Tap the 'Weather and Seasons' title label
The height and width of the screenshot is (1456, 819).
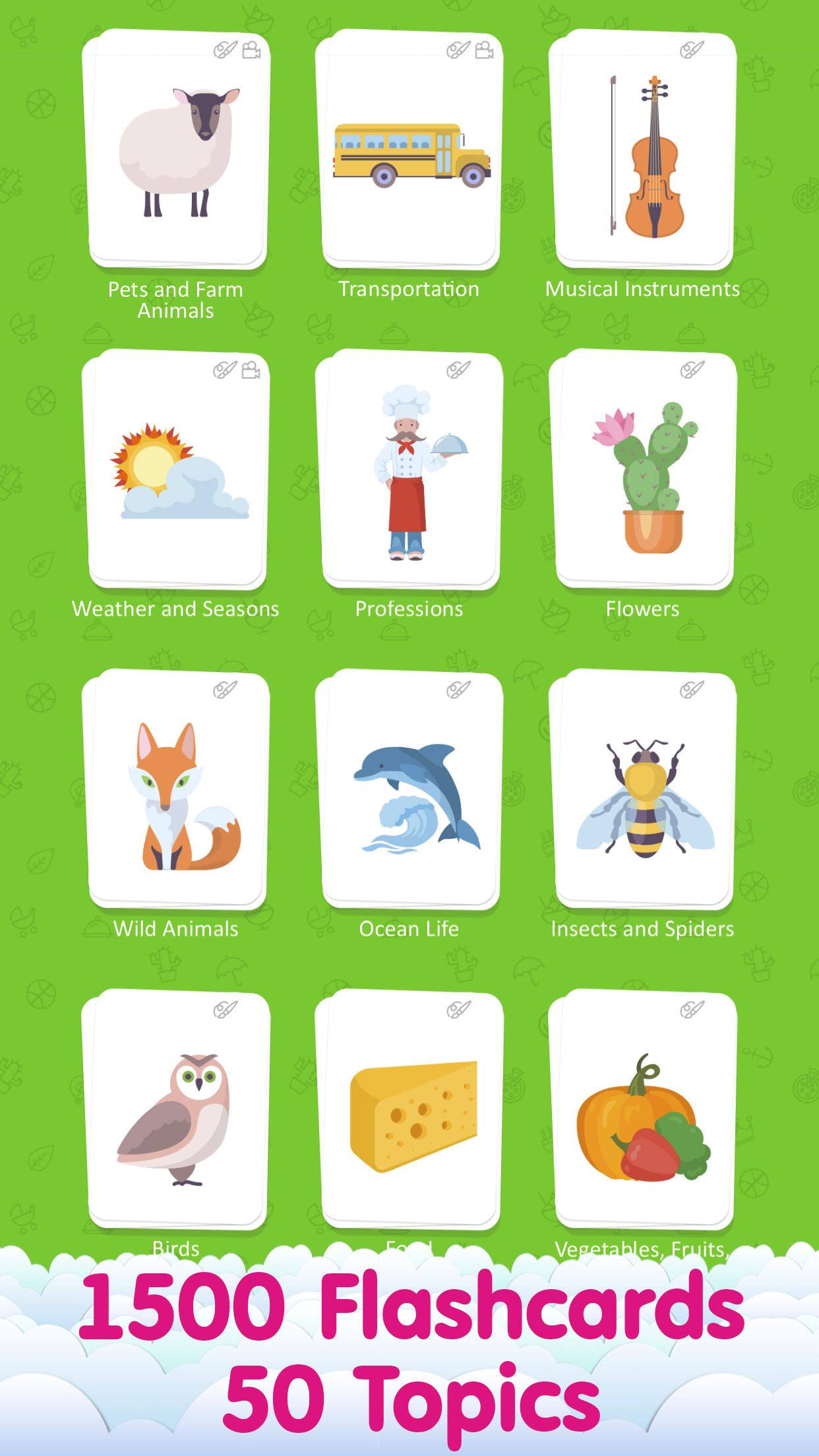[x=177, y=609]
